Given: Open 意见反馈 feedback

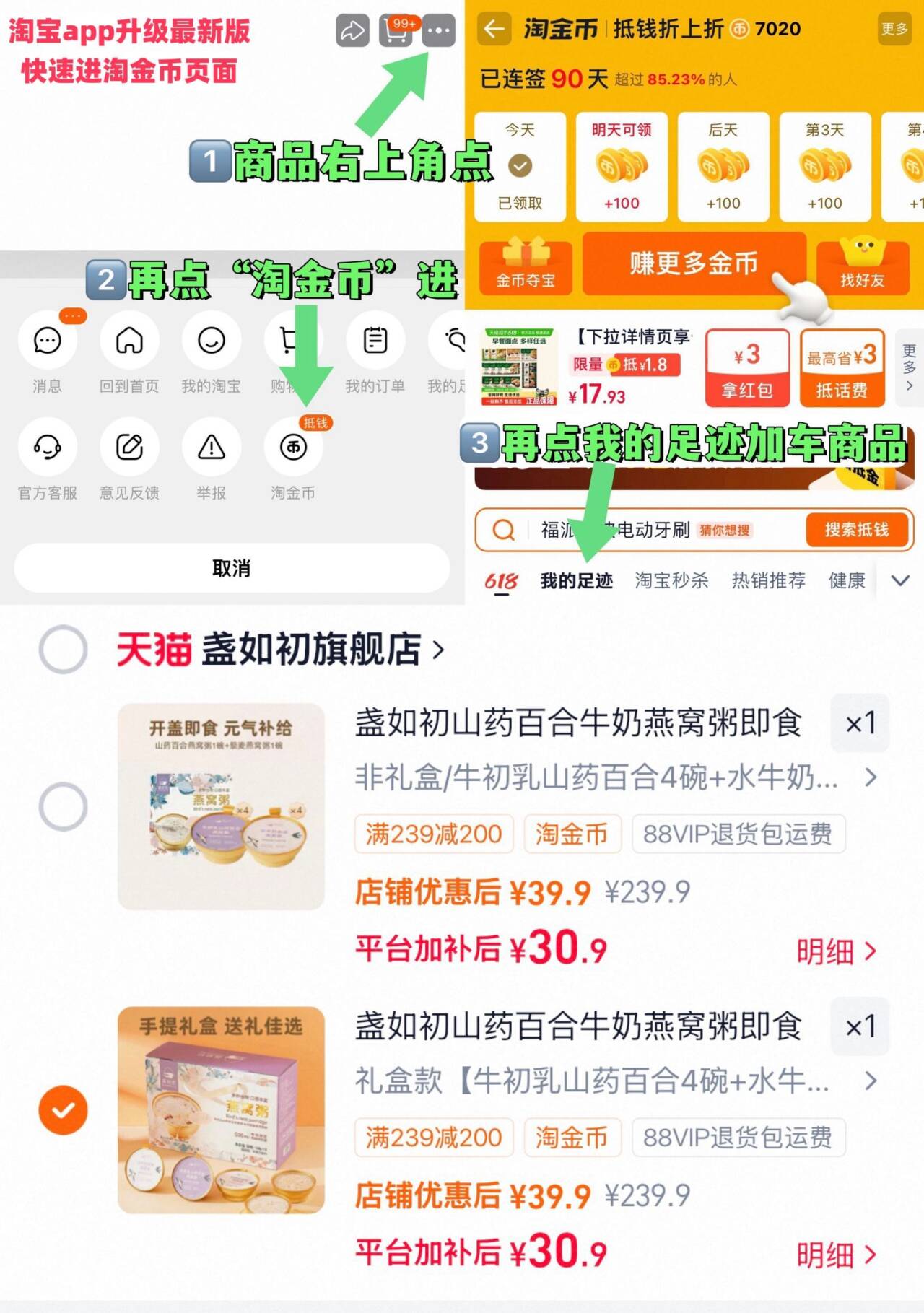Looking at the screenshot, I should (x=128, y=446).
